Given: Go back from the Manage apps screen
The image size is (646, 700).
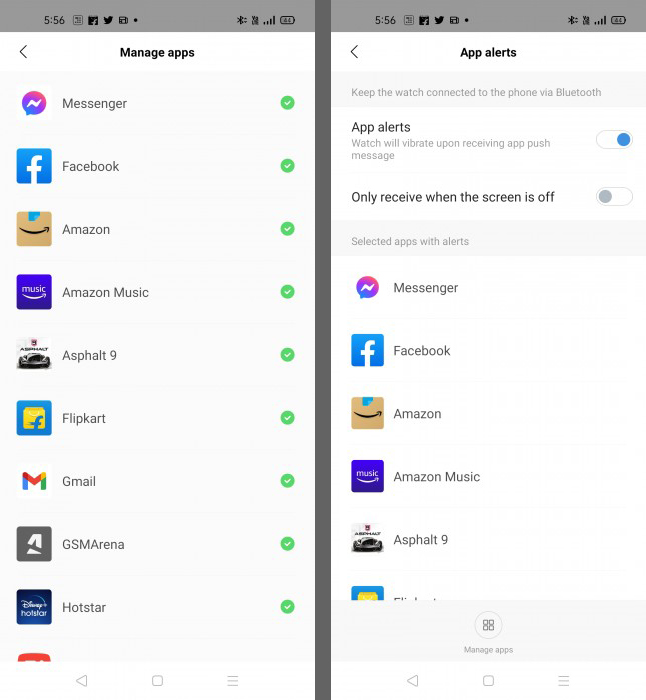Looking at the screenshot, I should click(24, 52).
